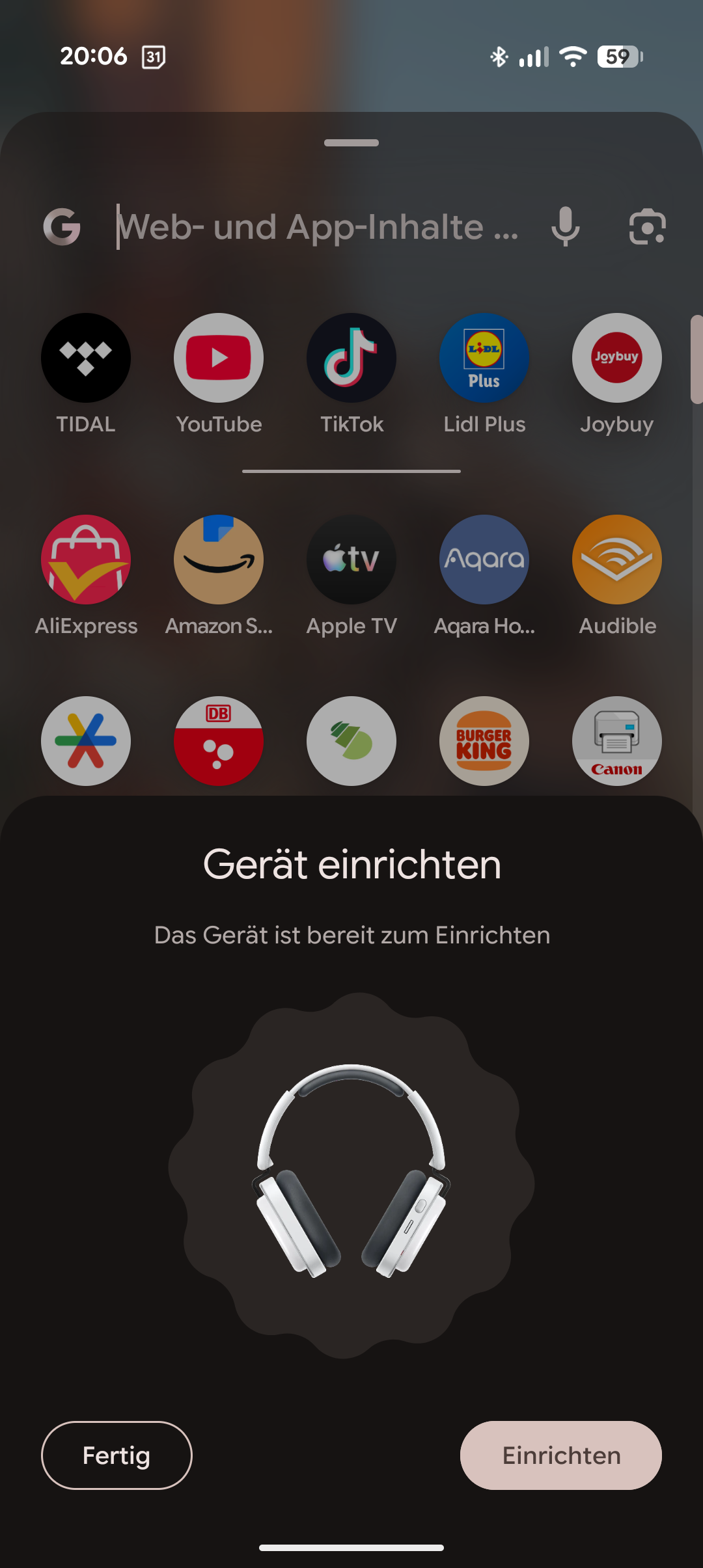Tap the Einrichten button
This screenshot has height=1568, width=703.
coord(560,1455)
